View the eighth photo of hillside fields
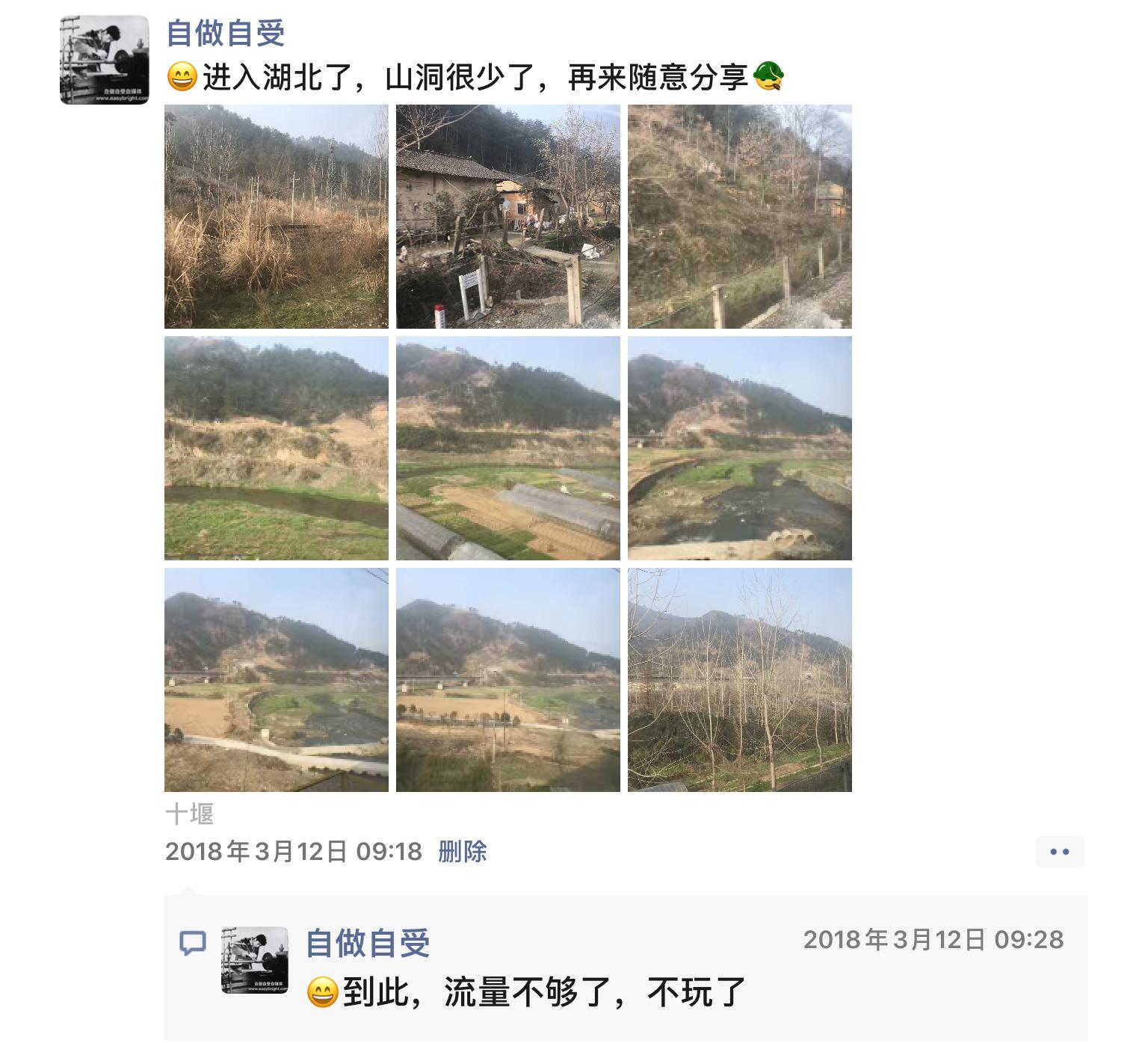The image size is (1148, 1043). 508,680
